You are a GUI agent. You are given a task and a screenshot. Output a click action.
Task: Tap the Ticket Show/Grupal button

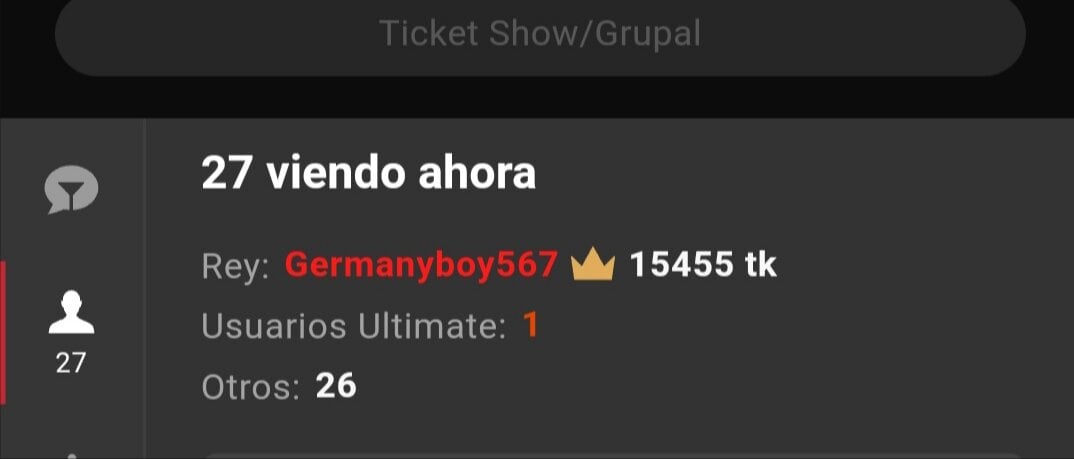point(540,34)
